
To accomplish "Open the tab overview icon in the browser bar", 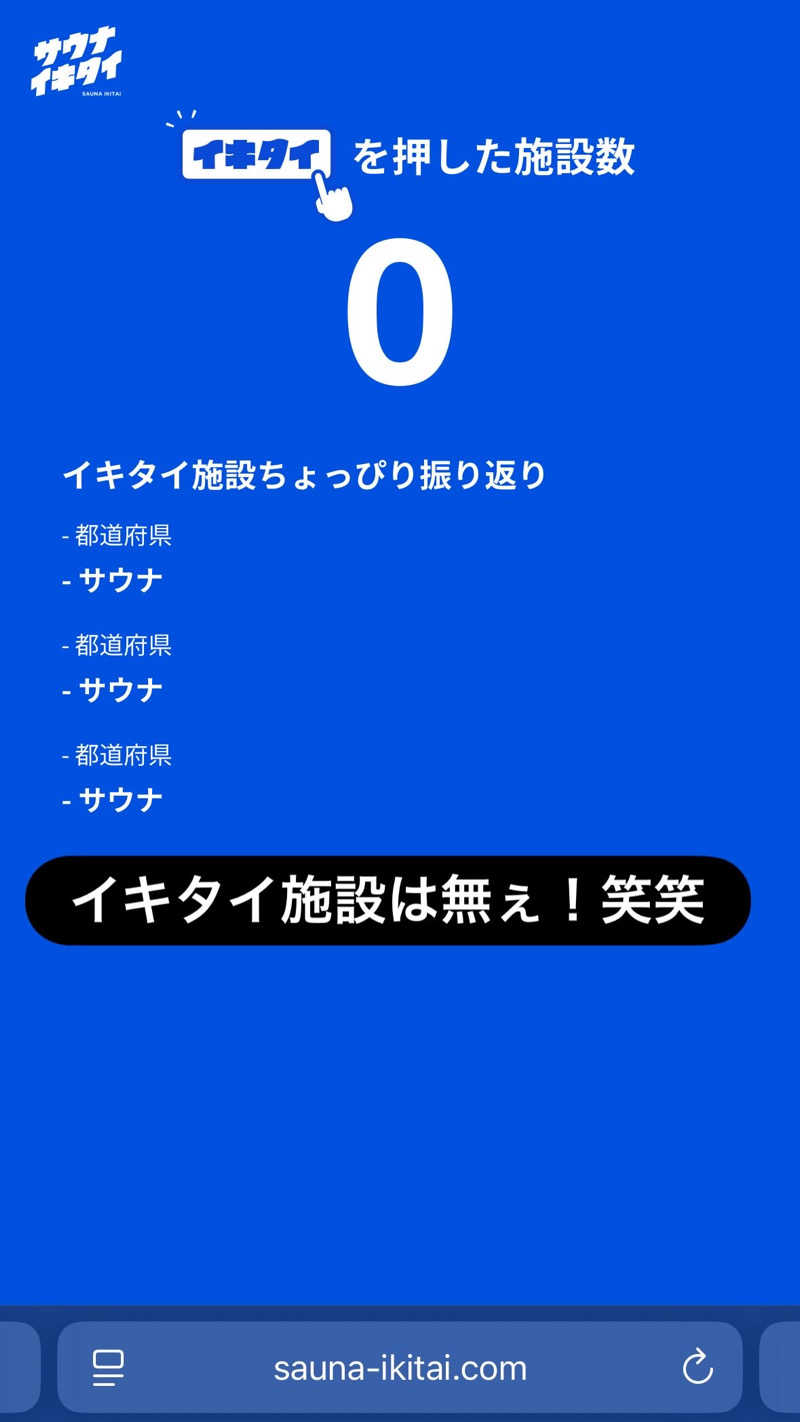I will coord(107,1367).
